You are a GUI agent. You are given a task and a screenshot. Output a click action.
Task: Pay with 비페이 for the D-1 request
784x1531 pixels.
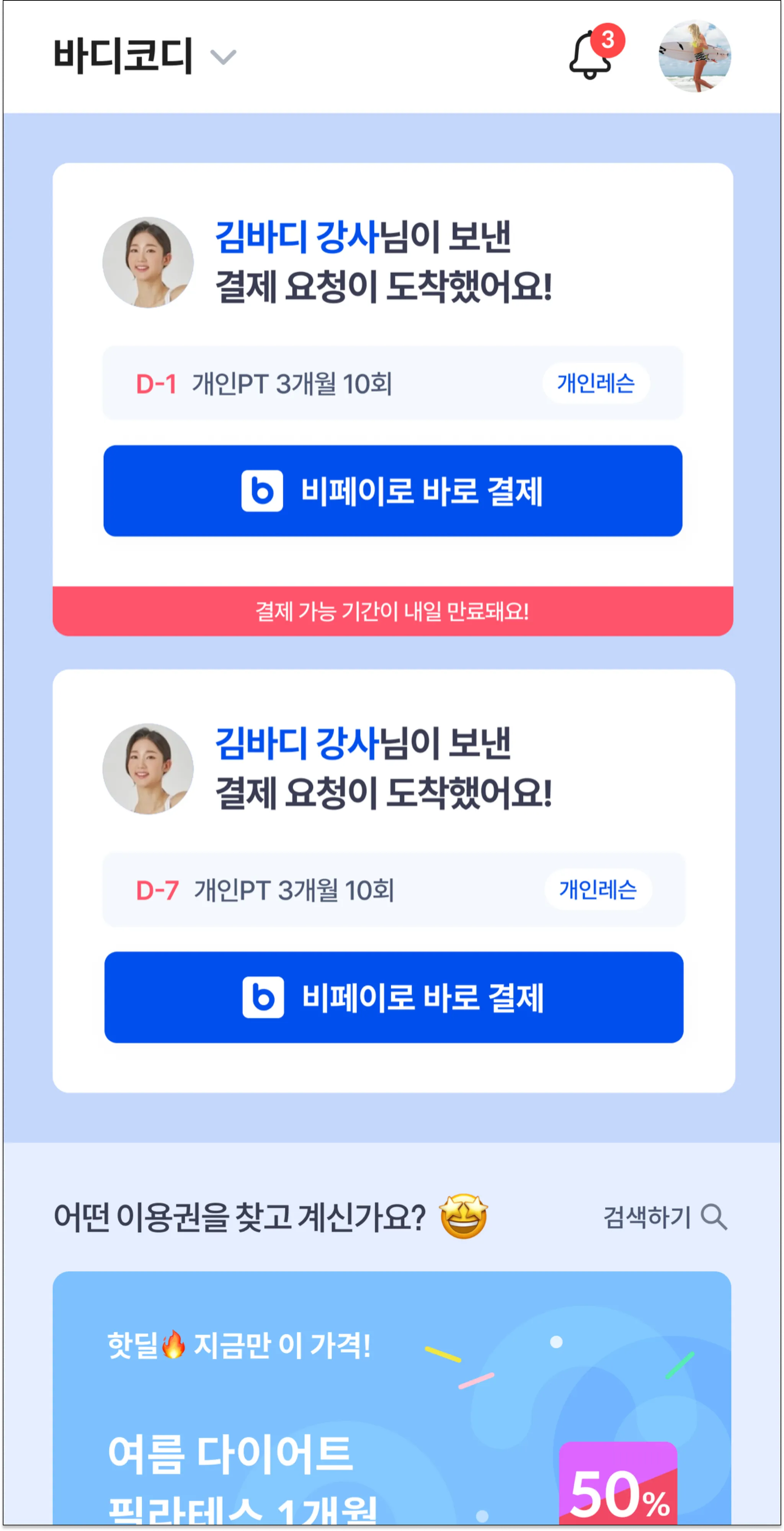coord(393,491)
